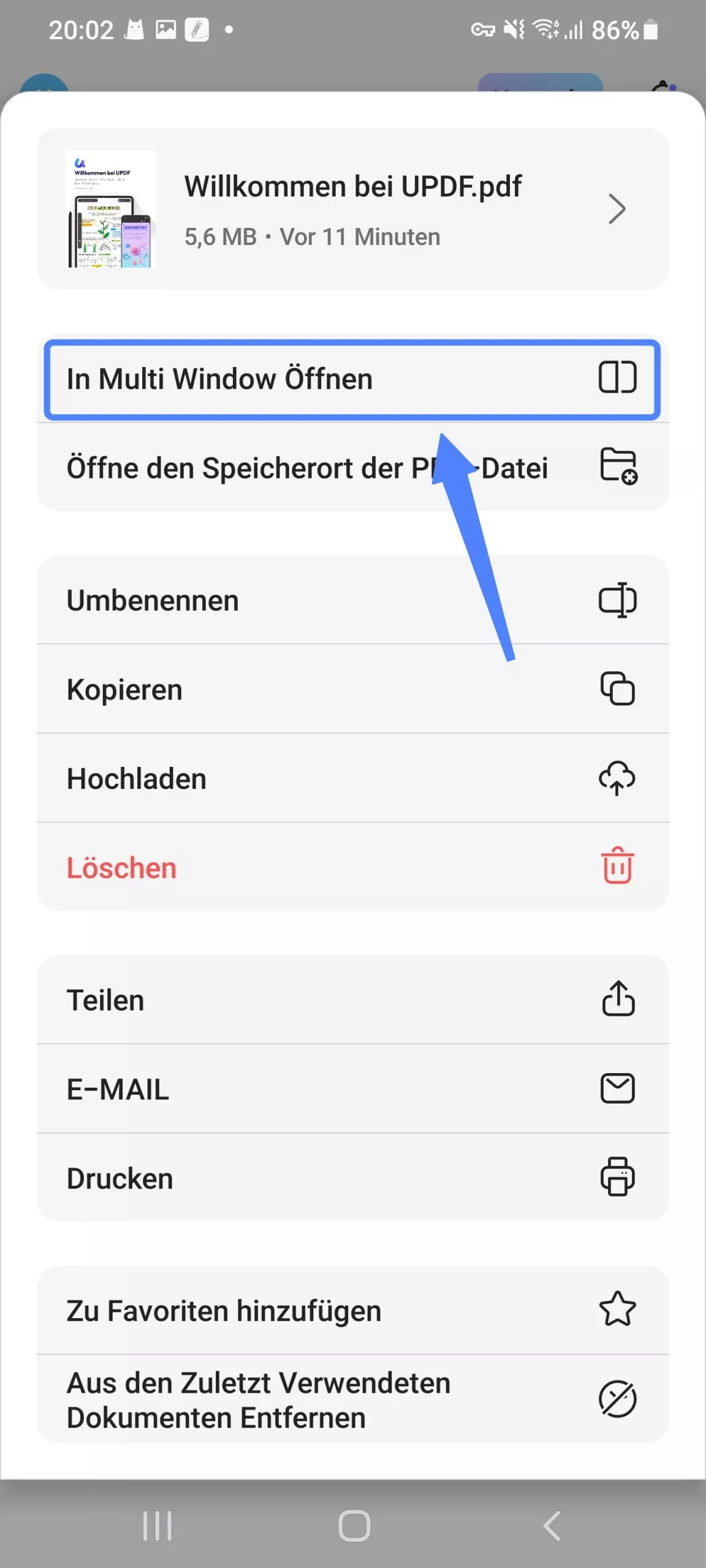Viewport: 706px width, 1568px height.
Task: Open the recent apps view in navigation bar
Action: 157,1526
